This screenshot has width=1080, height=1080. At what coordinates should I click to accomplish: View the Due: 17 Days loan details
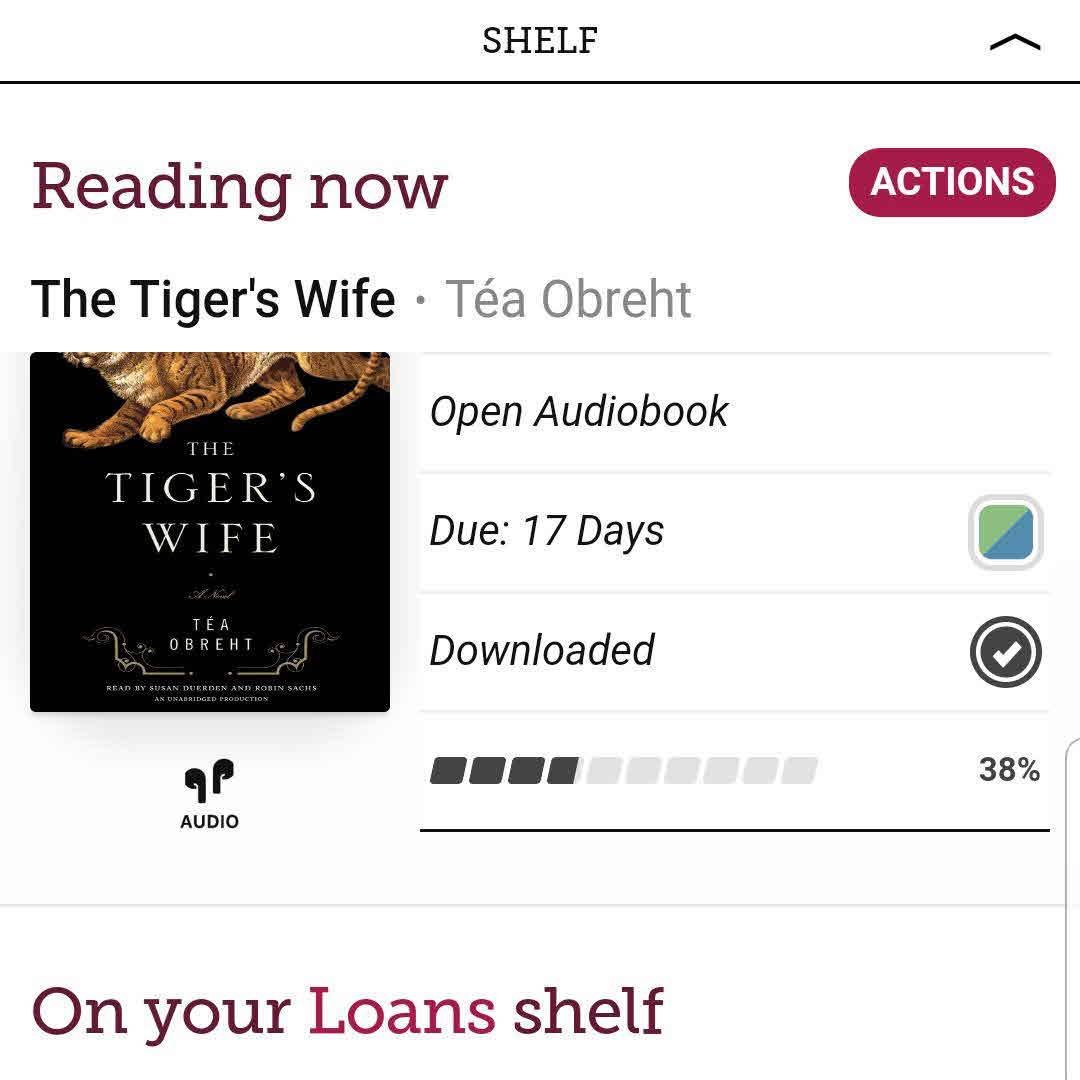pos(546,531)
